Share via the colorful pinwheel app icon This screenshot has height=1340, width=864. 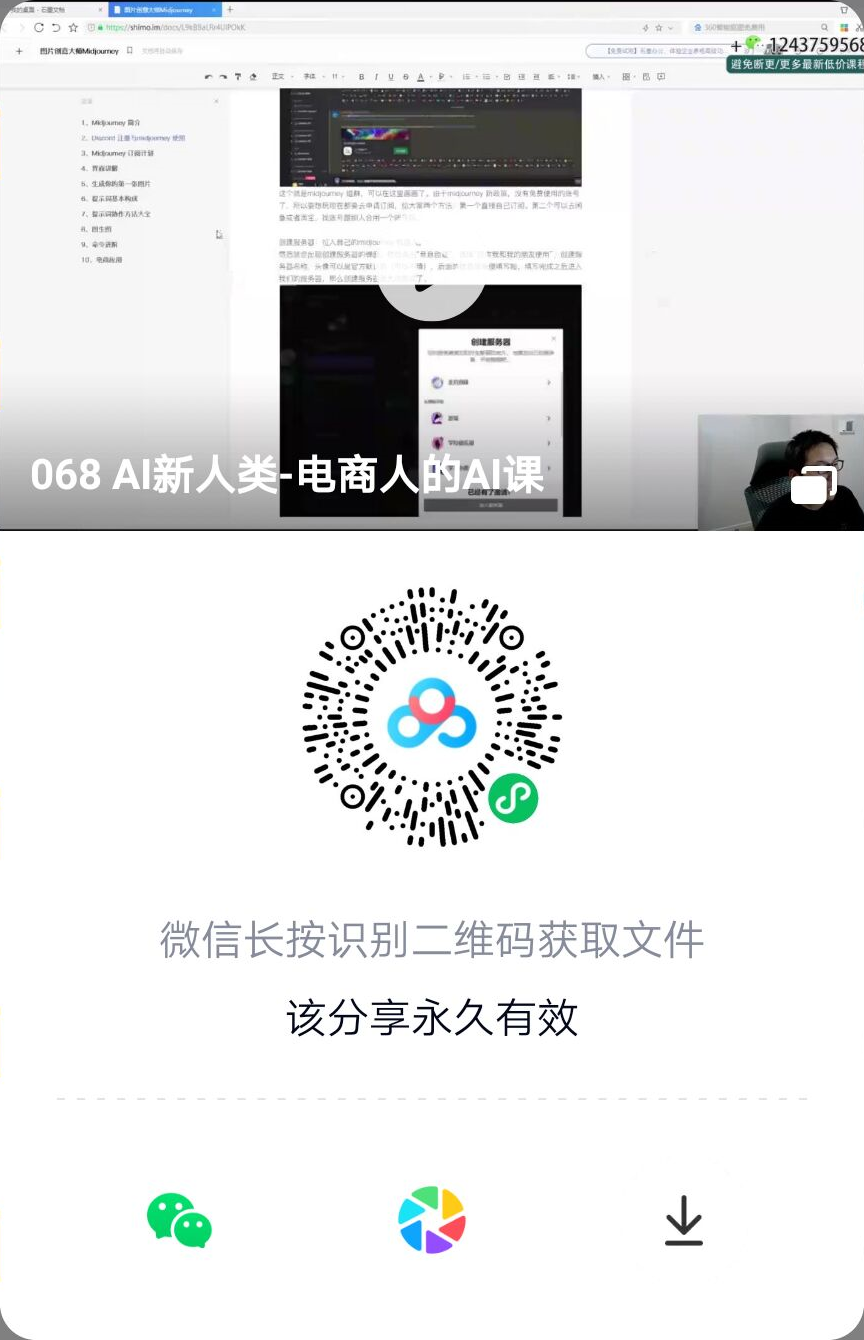click(432, 1220)
